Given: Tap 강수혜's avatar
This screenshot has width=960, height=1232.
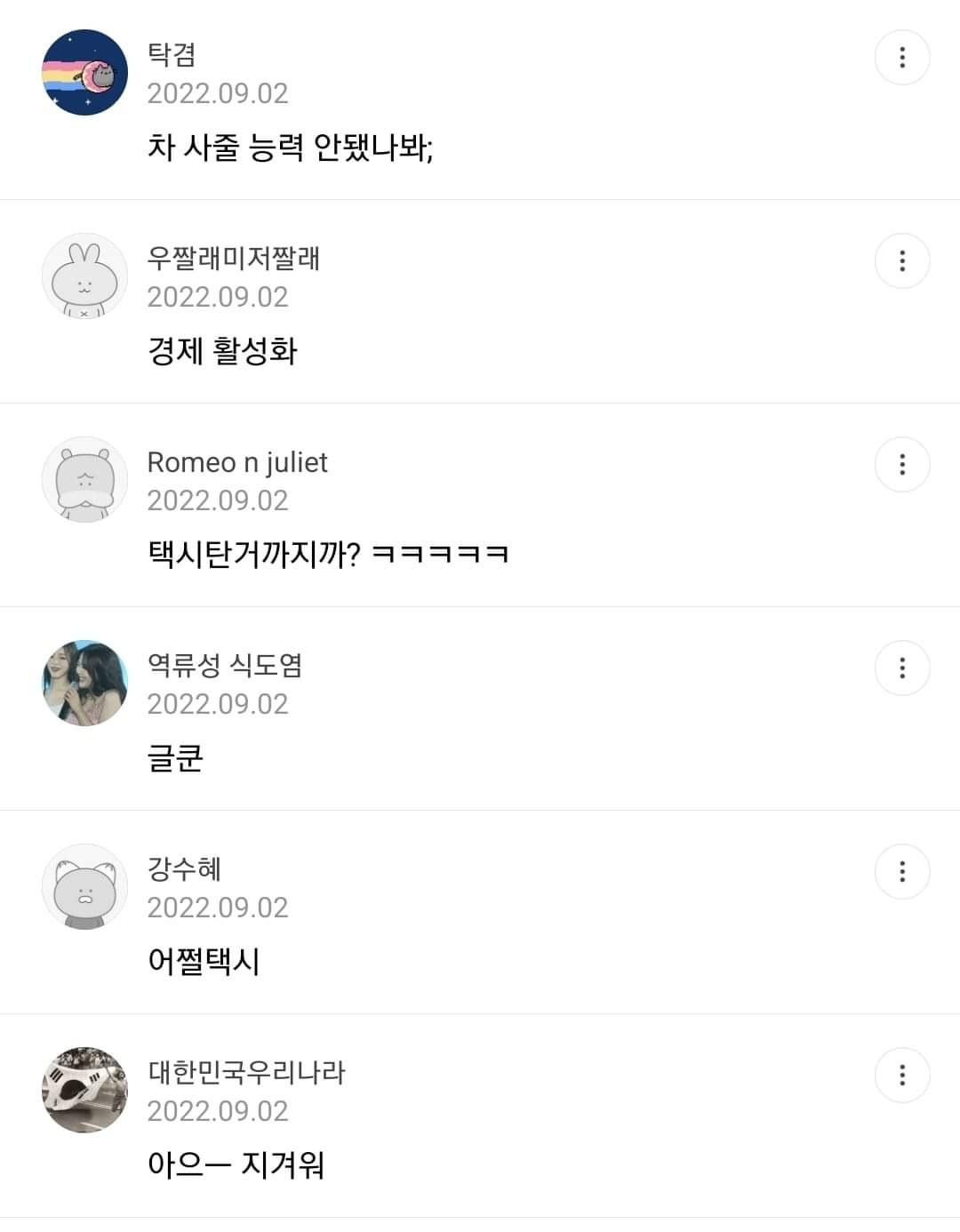Looking at the screenshot, I should click(85, 887).
